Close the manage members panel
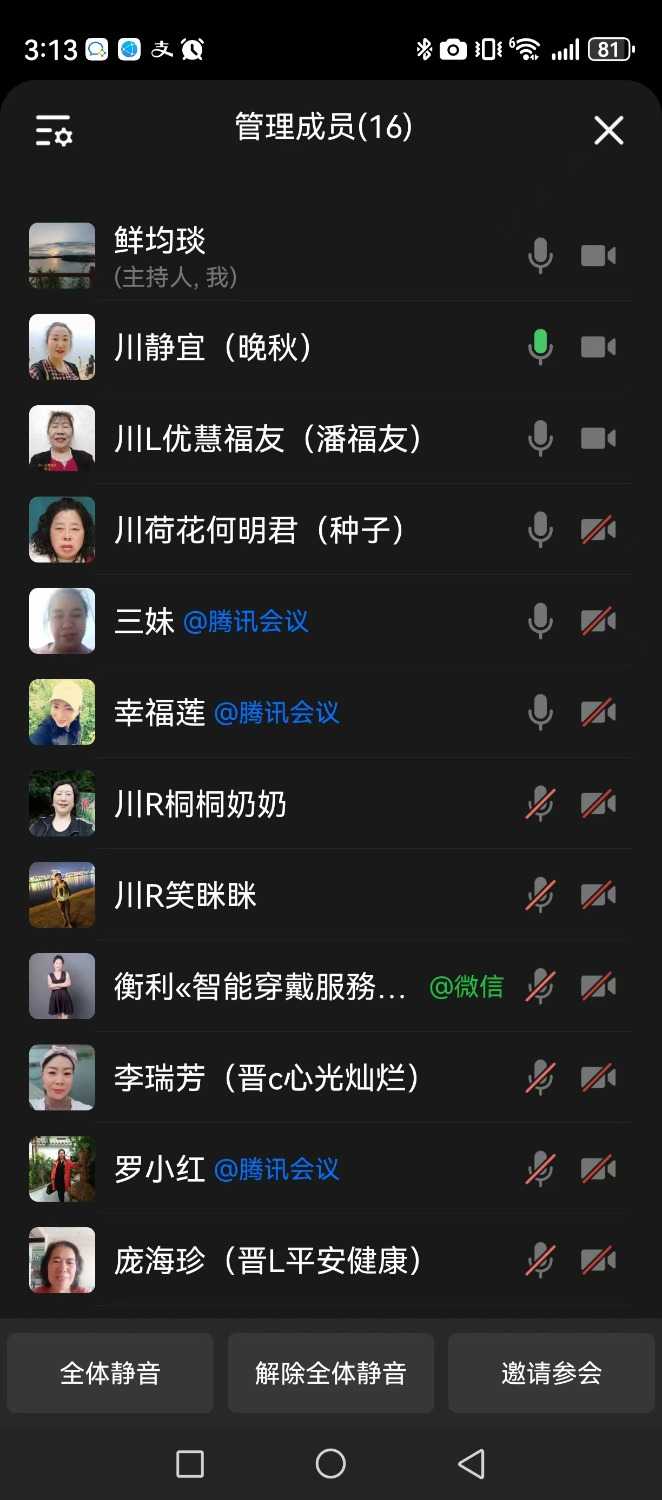The width and height of the screenshot is (662, 1500). point(608,130)
